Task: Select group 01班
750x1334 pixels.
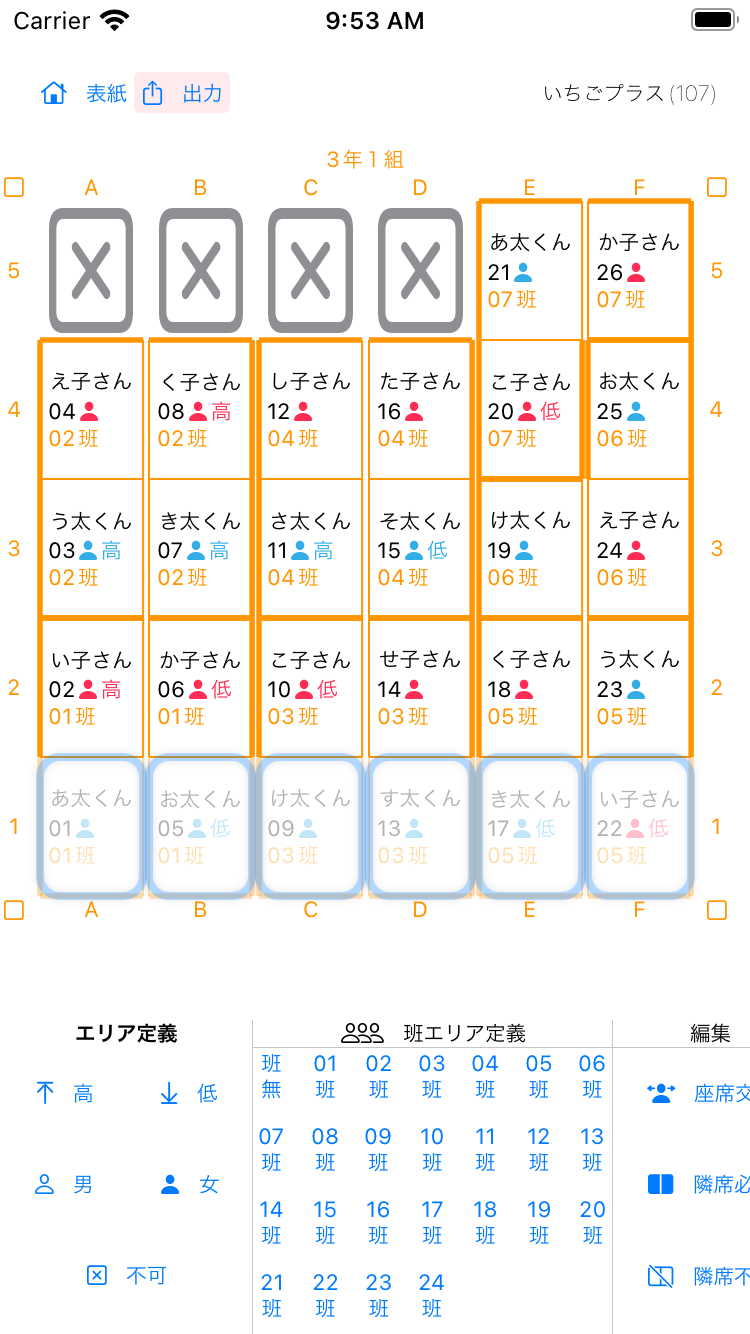Action: pyautogui.click(x=325, y=1076)
